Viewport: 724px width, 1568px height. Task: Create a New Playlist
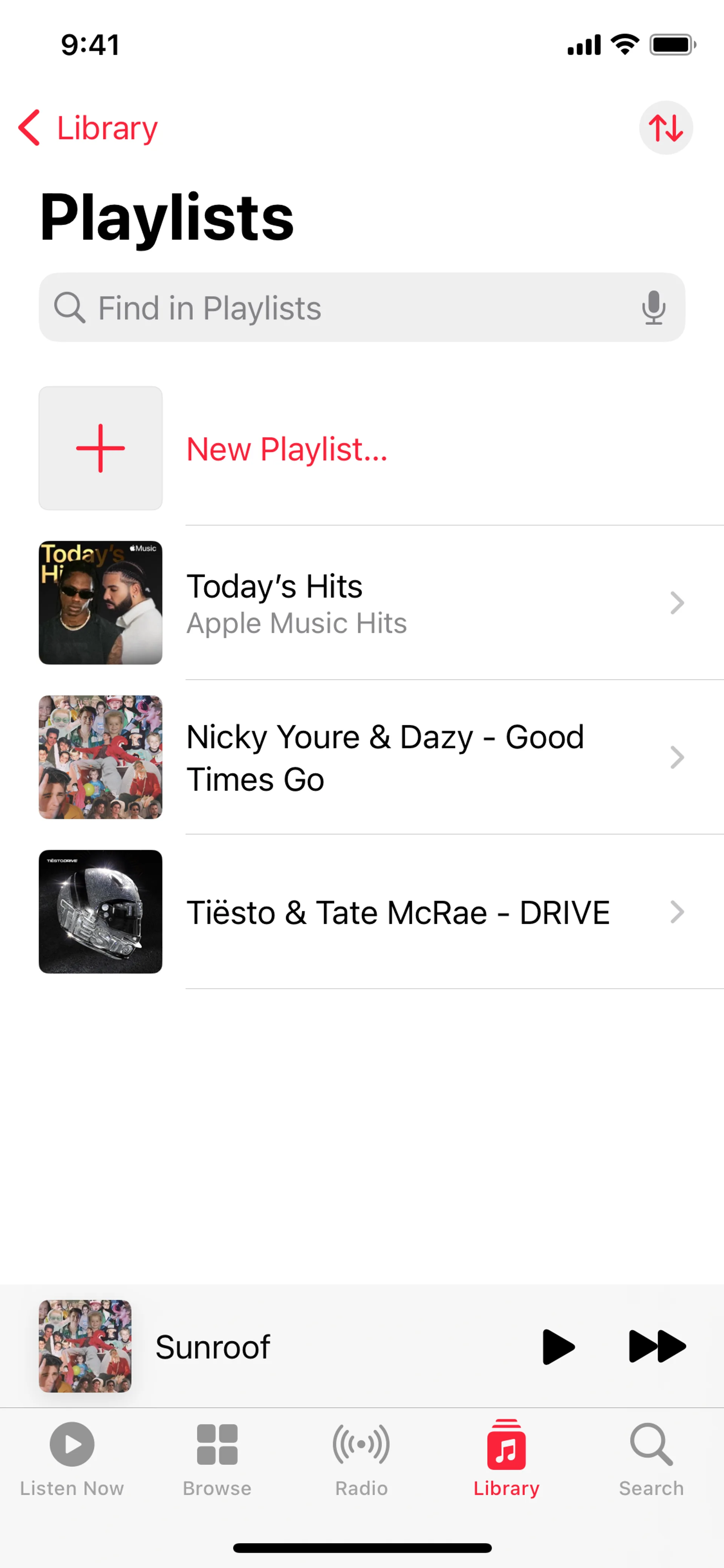[x=286, y=448]
